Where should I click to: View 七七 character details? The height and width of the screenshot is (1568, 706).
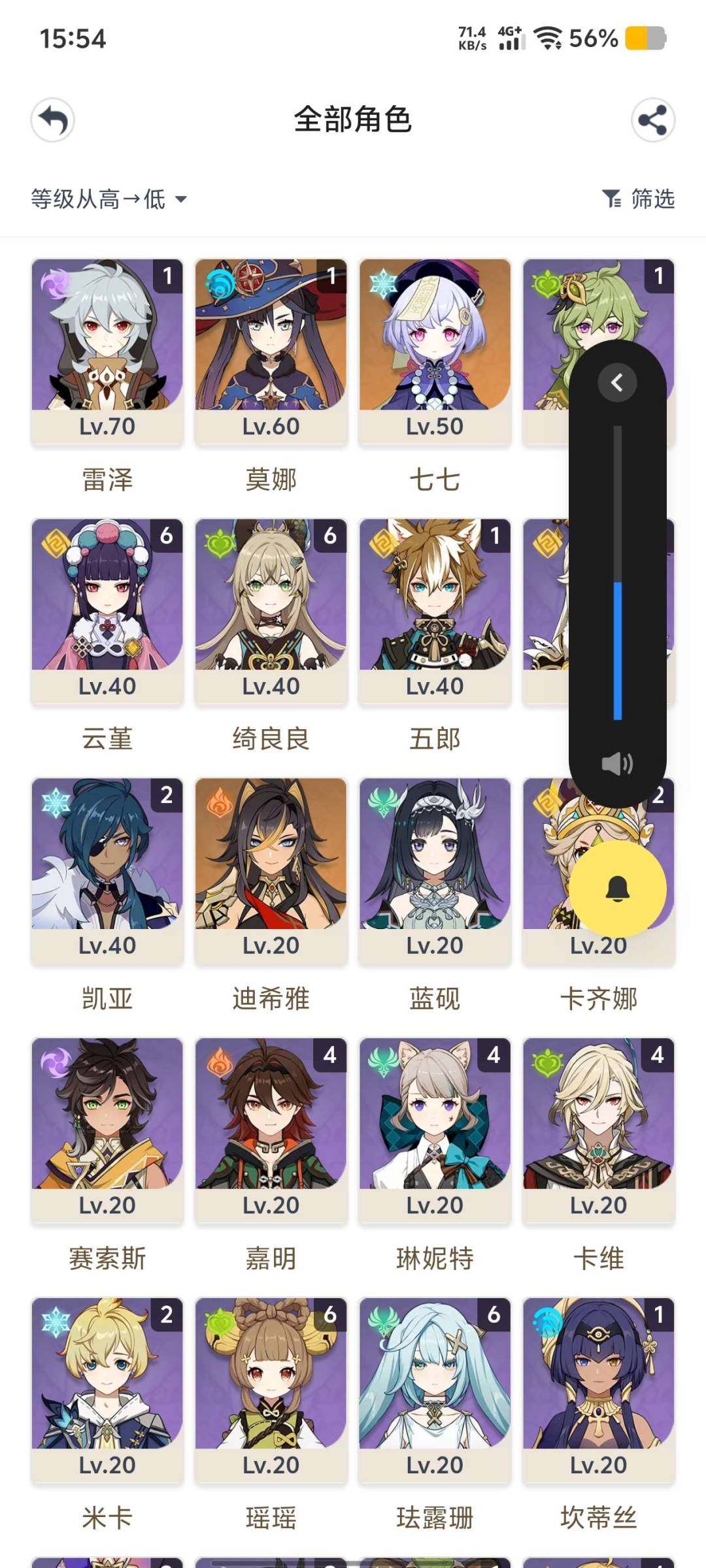(435, 350)
